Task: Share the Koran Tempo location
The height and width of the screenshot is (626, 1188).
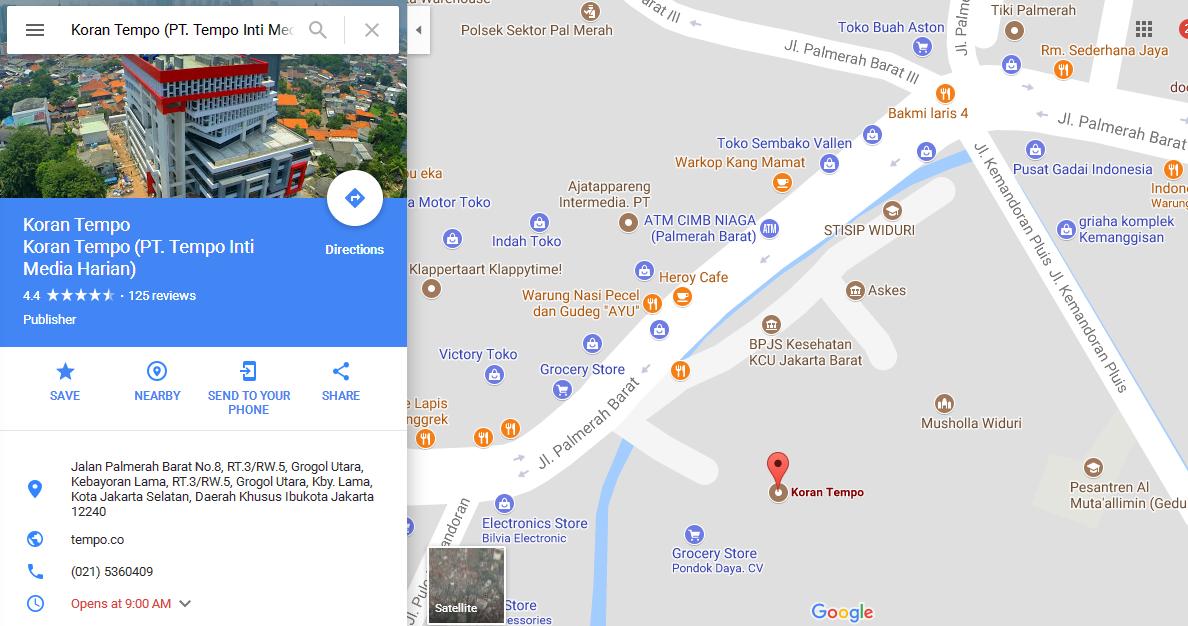Action: click(341, 381)
